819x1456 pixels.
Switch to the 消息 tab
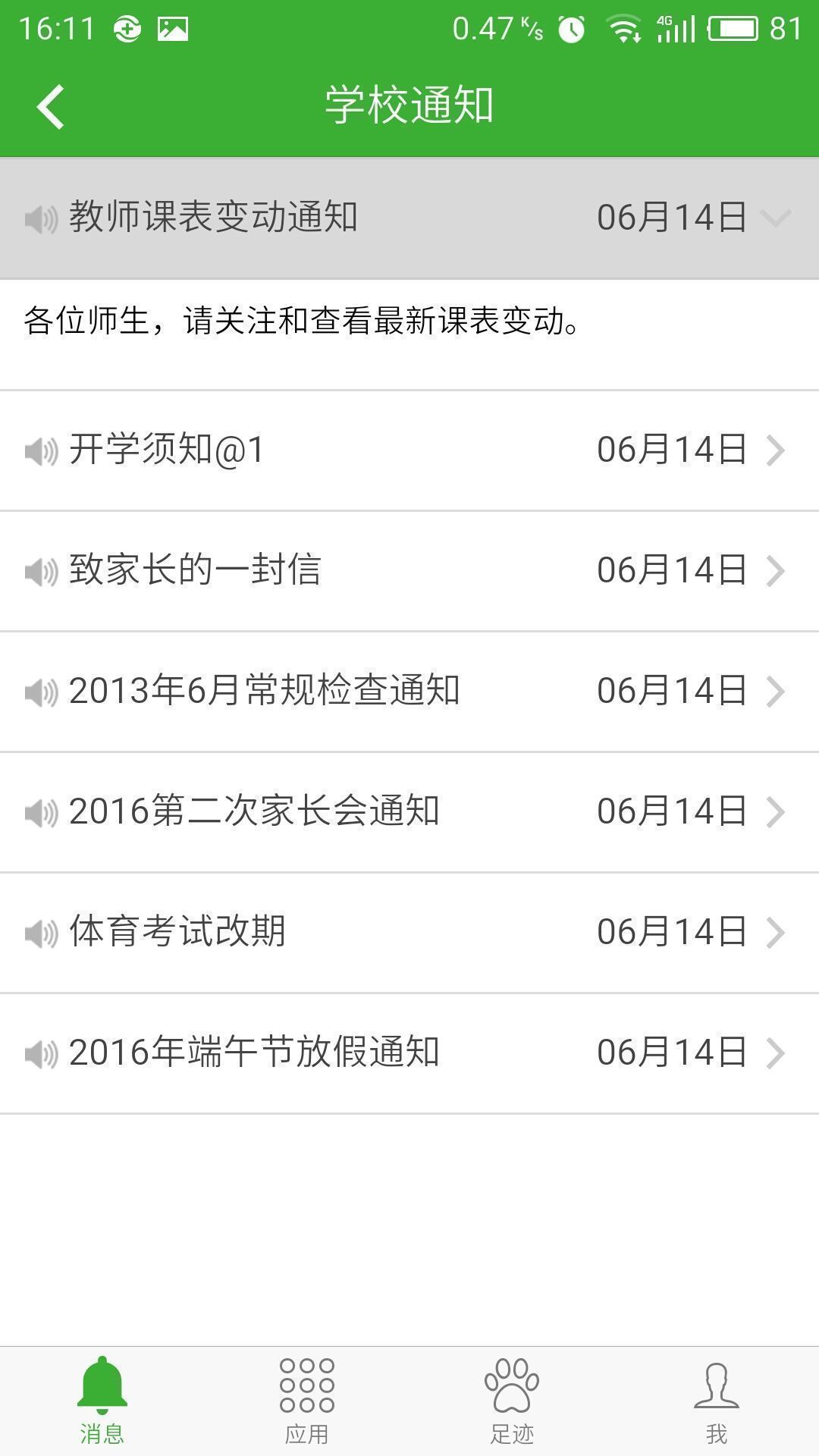click(102, 1401)
